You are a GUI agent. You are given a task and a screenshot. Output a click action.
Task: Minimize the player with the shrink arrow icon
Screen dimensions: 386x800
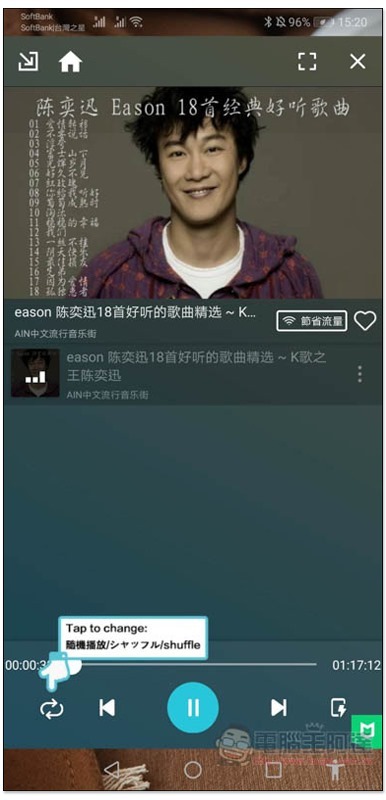click(28, 62)
